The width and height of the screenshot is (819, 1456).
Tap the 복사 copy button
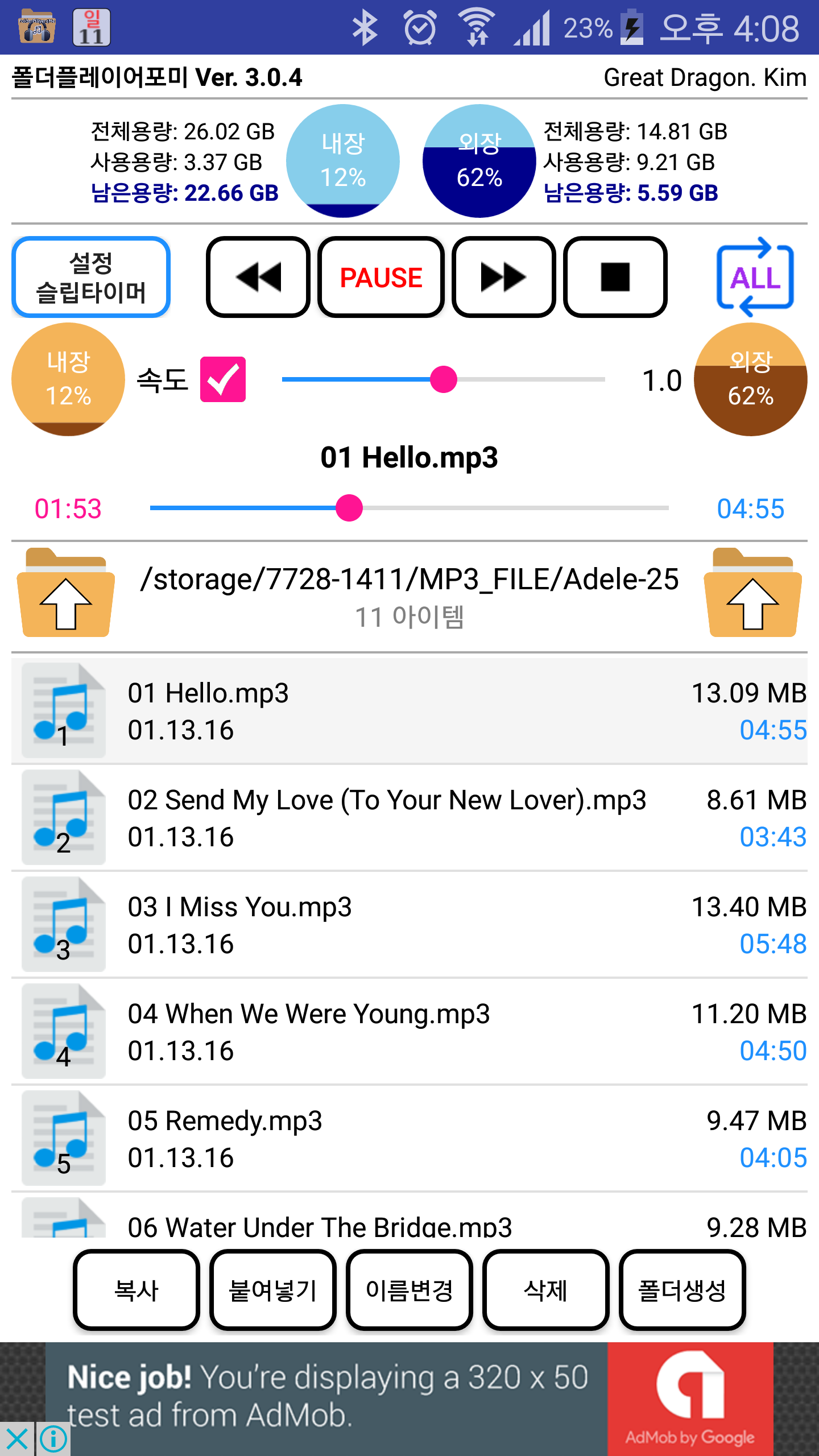coord(136,1290)
